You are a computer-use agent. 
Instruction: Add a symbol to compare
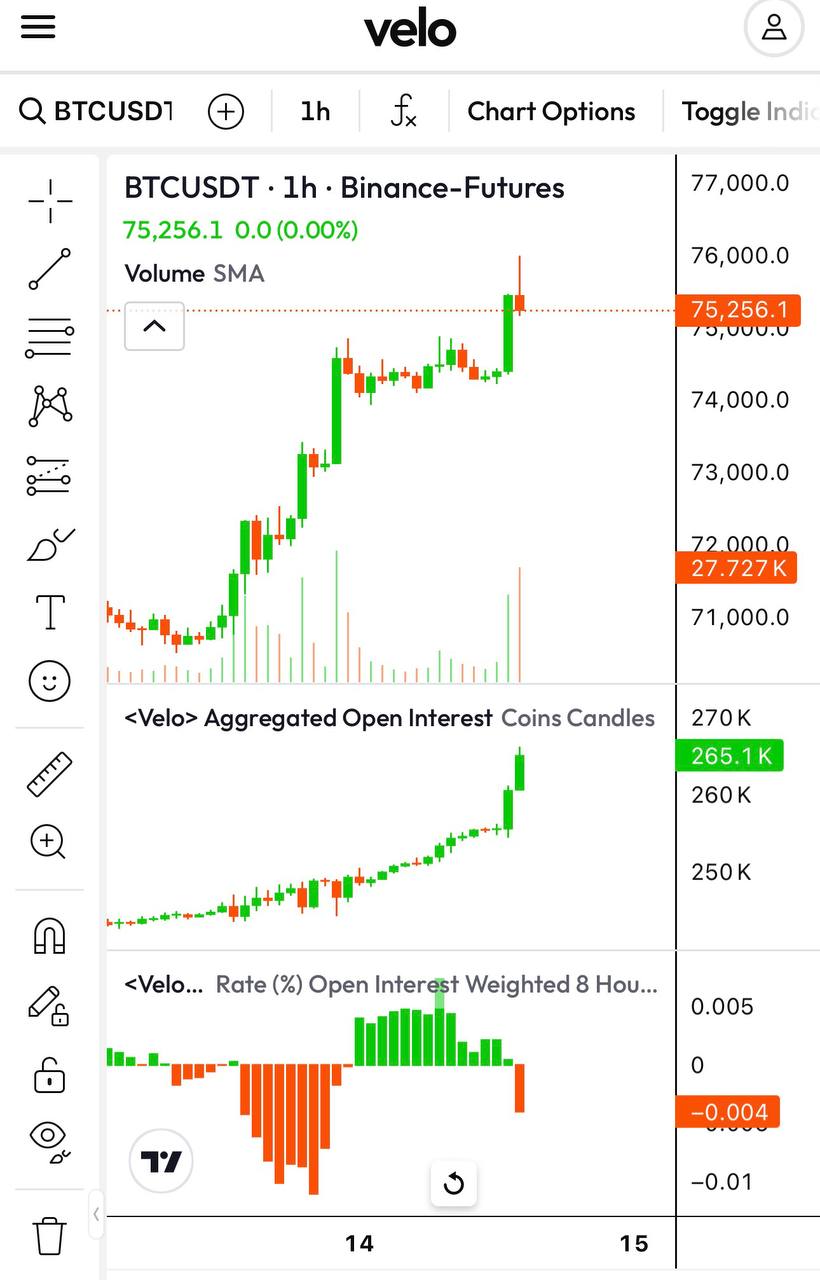pos(226,111)
